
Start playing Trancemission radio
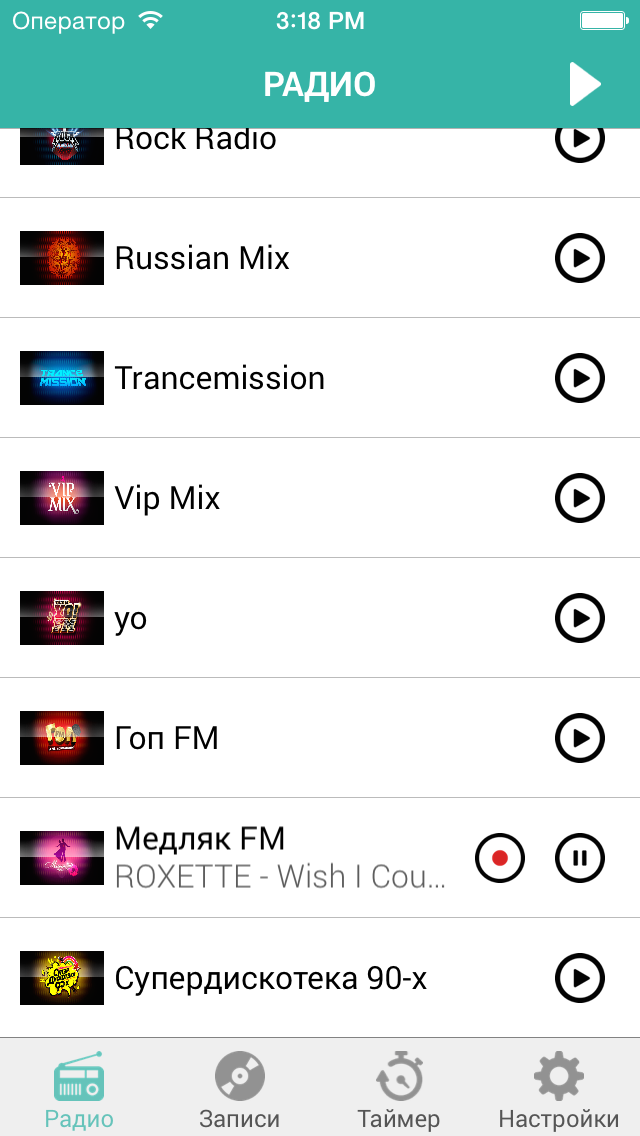(x=580, y=378)
